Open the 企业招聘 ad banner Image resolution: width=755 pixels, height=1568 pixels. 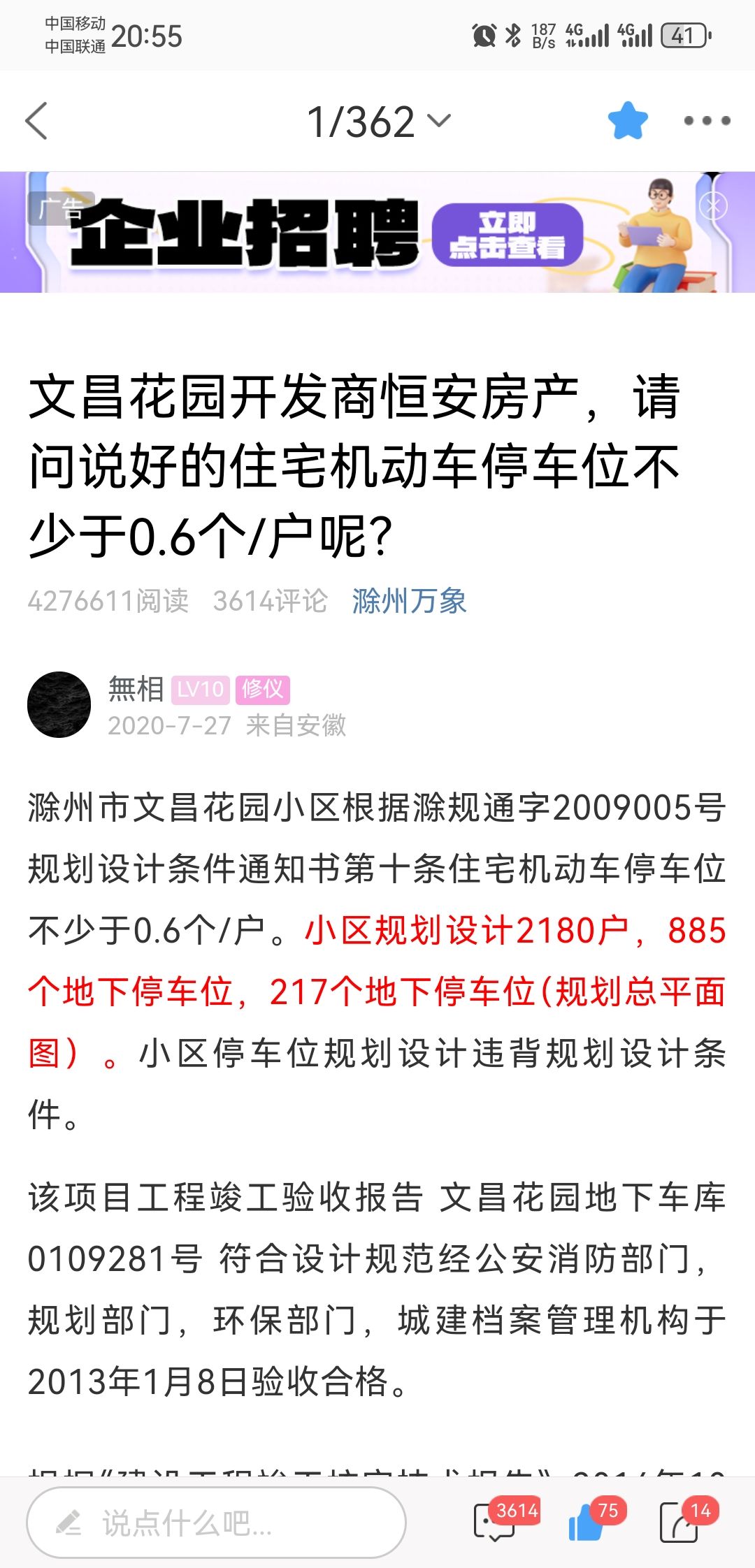(x=377, y=232)
